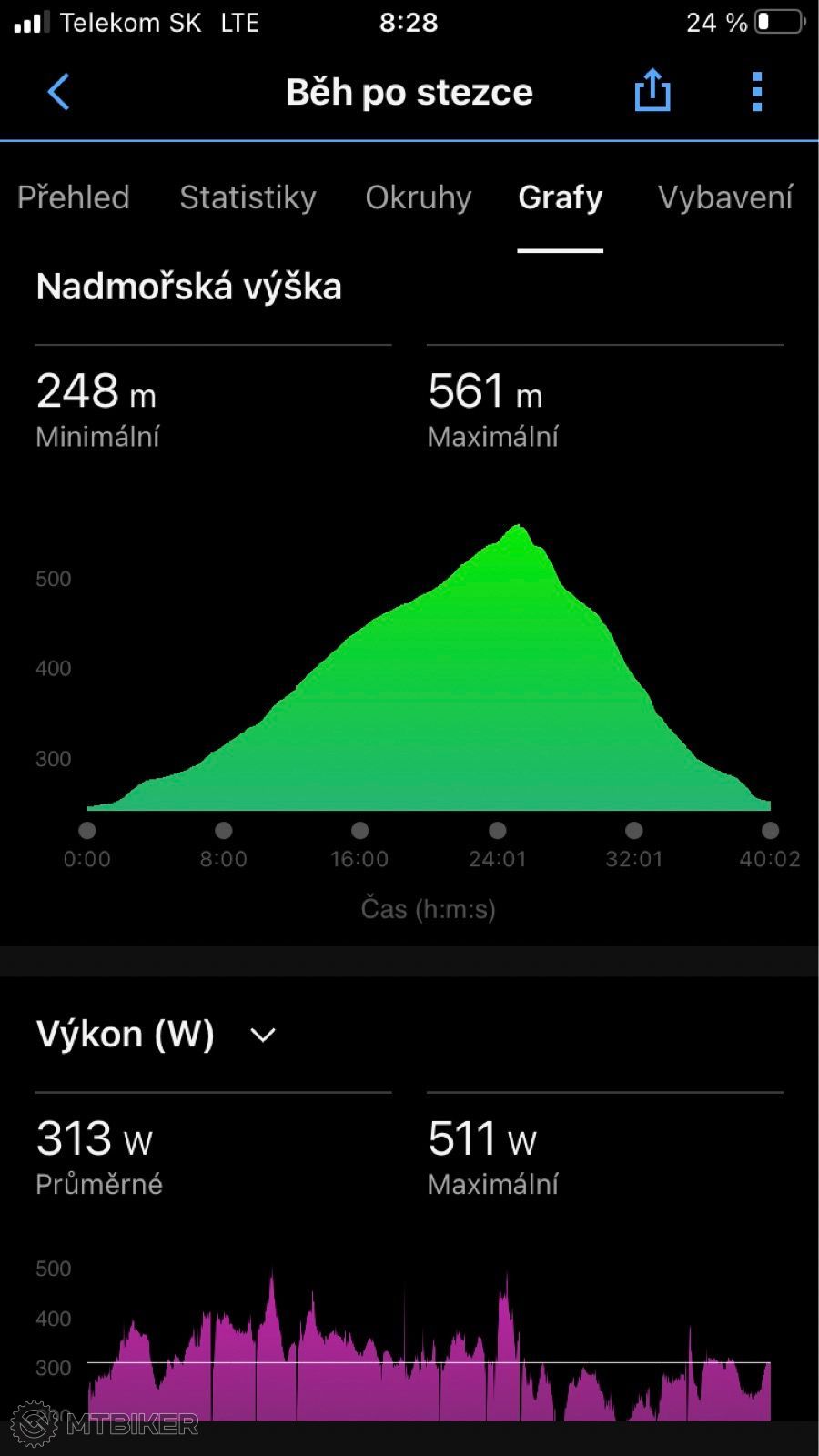Go back from Běh po stezce
This screenshot has width=819, height=1456.
click(x=58, y=92)
